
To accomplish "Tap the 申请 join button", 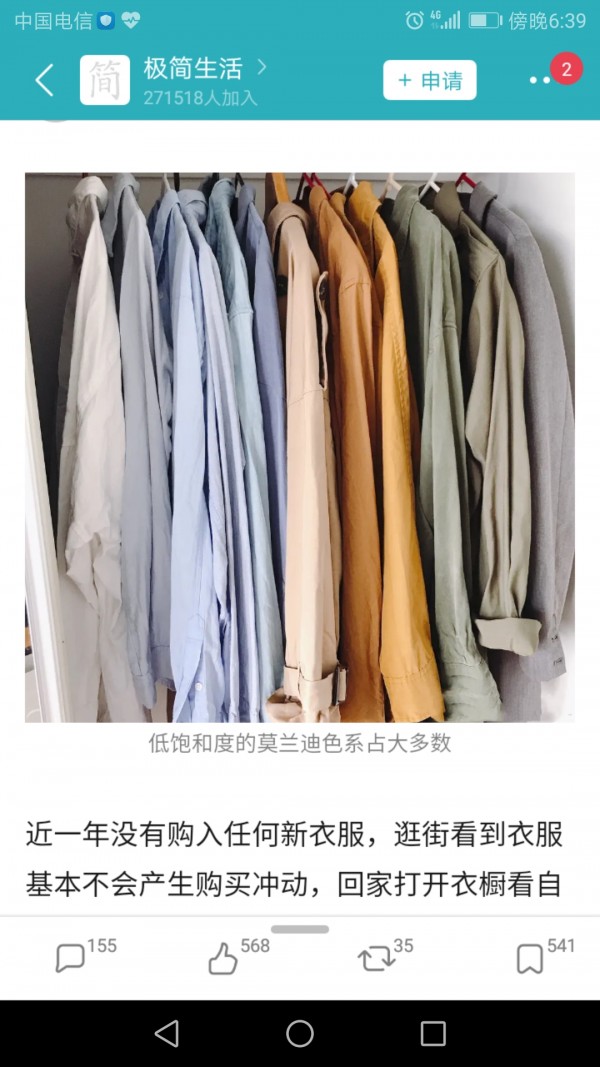I will click(429, 80).
